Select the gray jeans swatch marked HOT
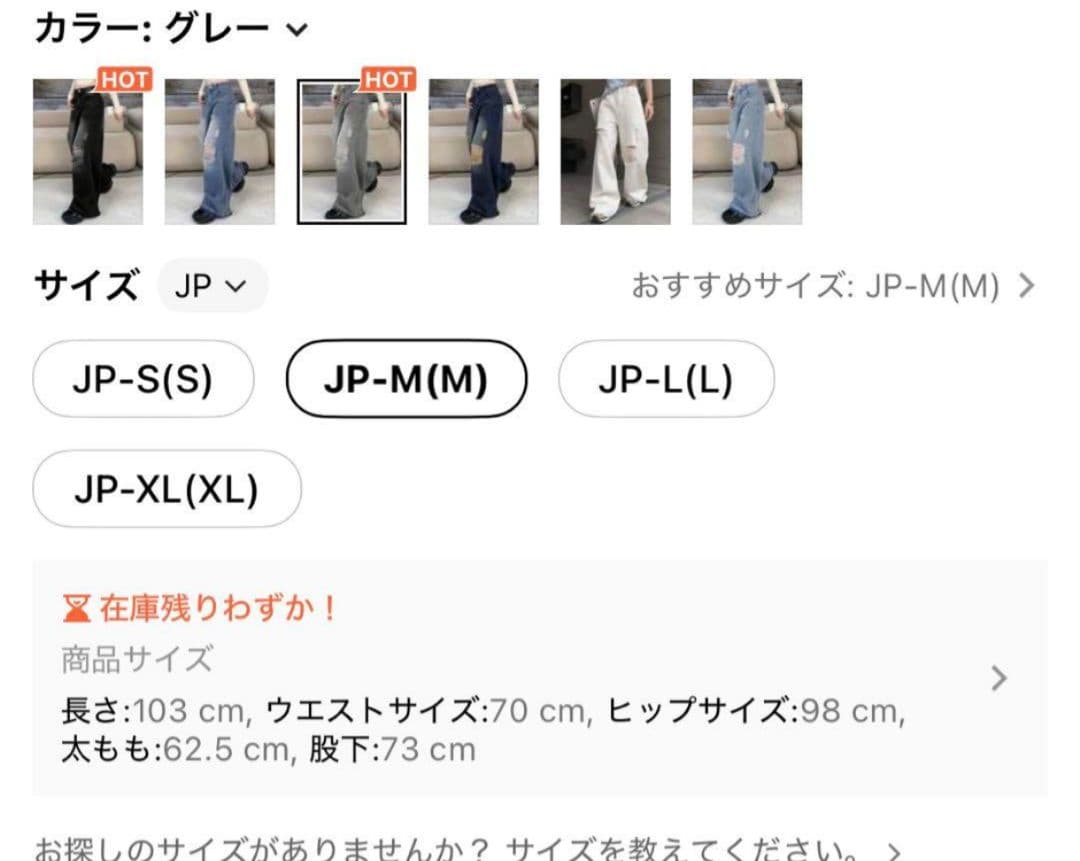 click(352, 151)
